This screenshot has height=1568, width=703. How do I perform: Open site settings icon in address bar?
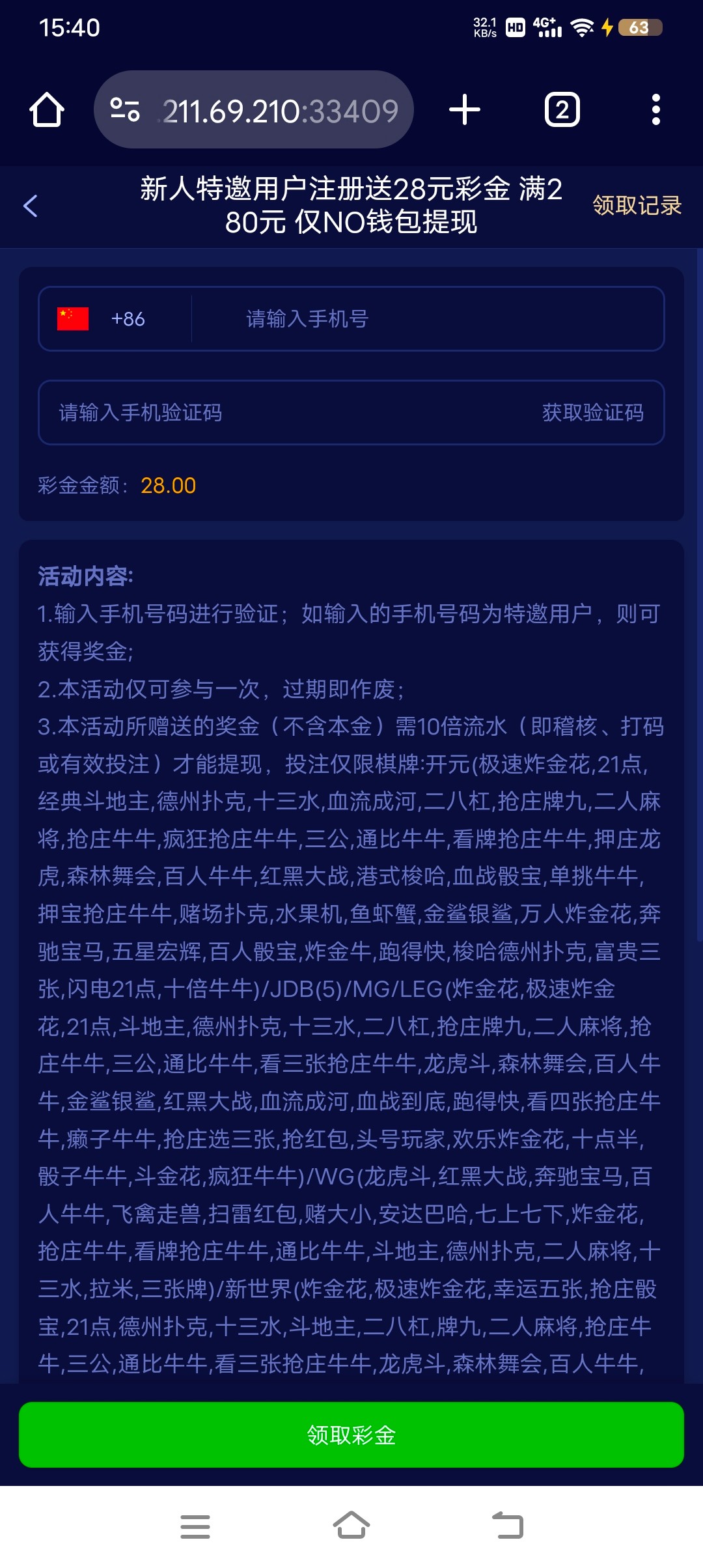click(125, 109)
